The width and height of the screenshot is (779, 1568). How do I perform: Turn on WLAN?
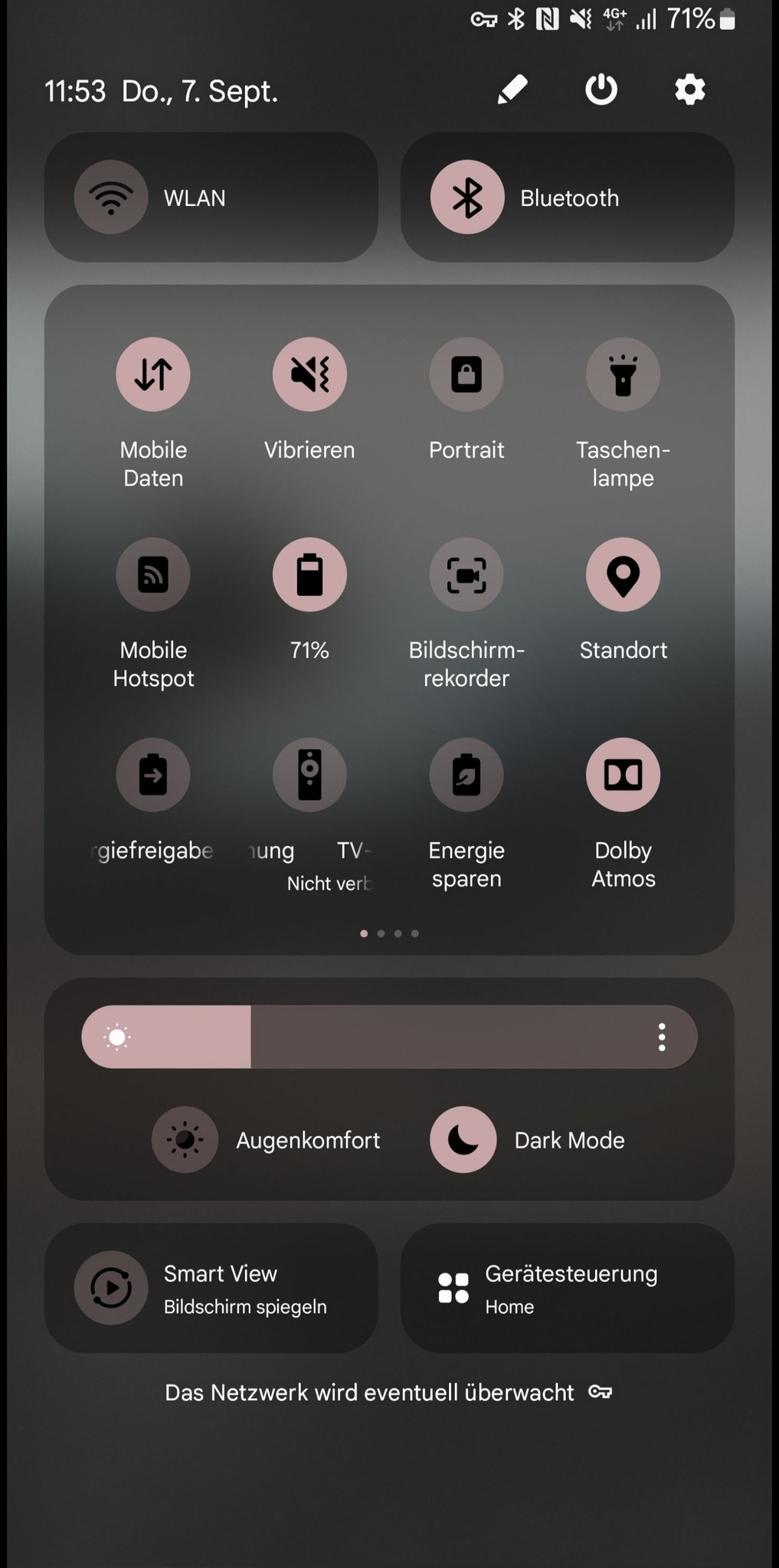pos(112,198)
